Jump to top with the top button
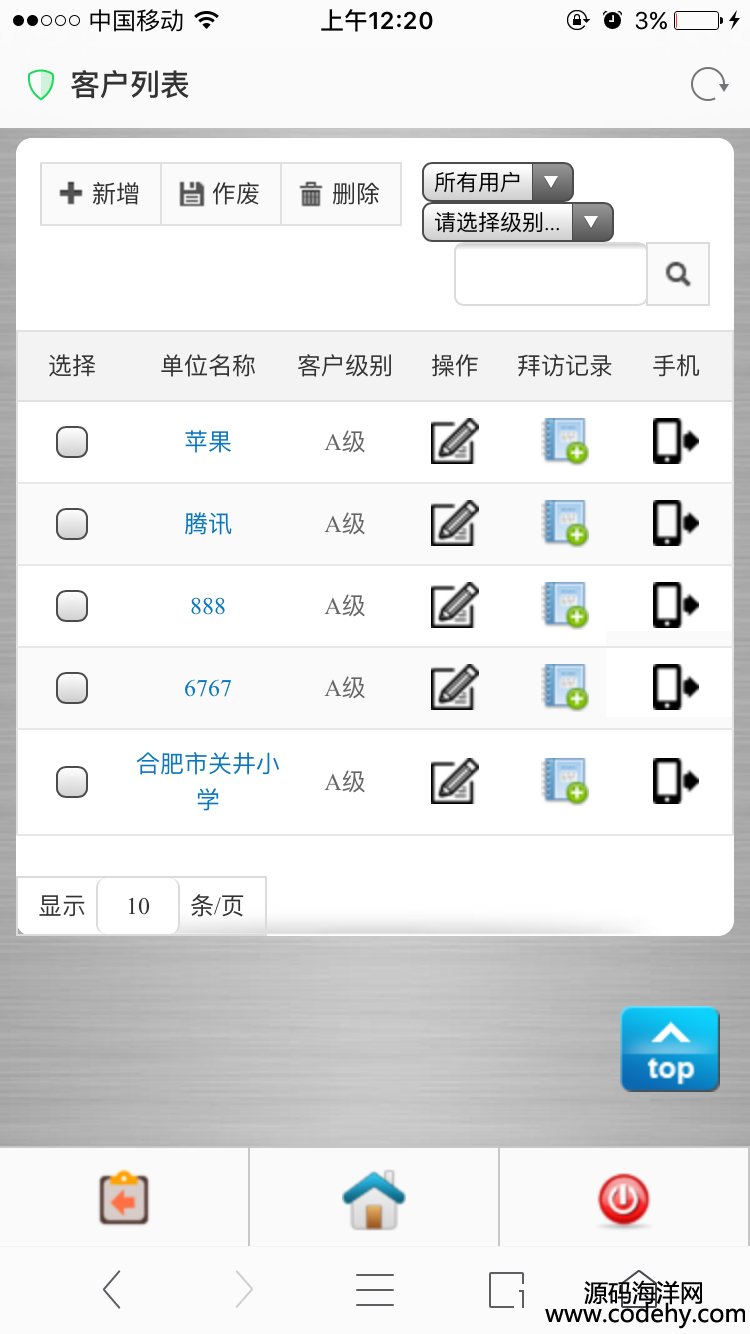Viewport: 750px width, 1334px height. [670, 1049]
